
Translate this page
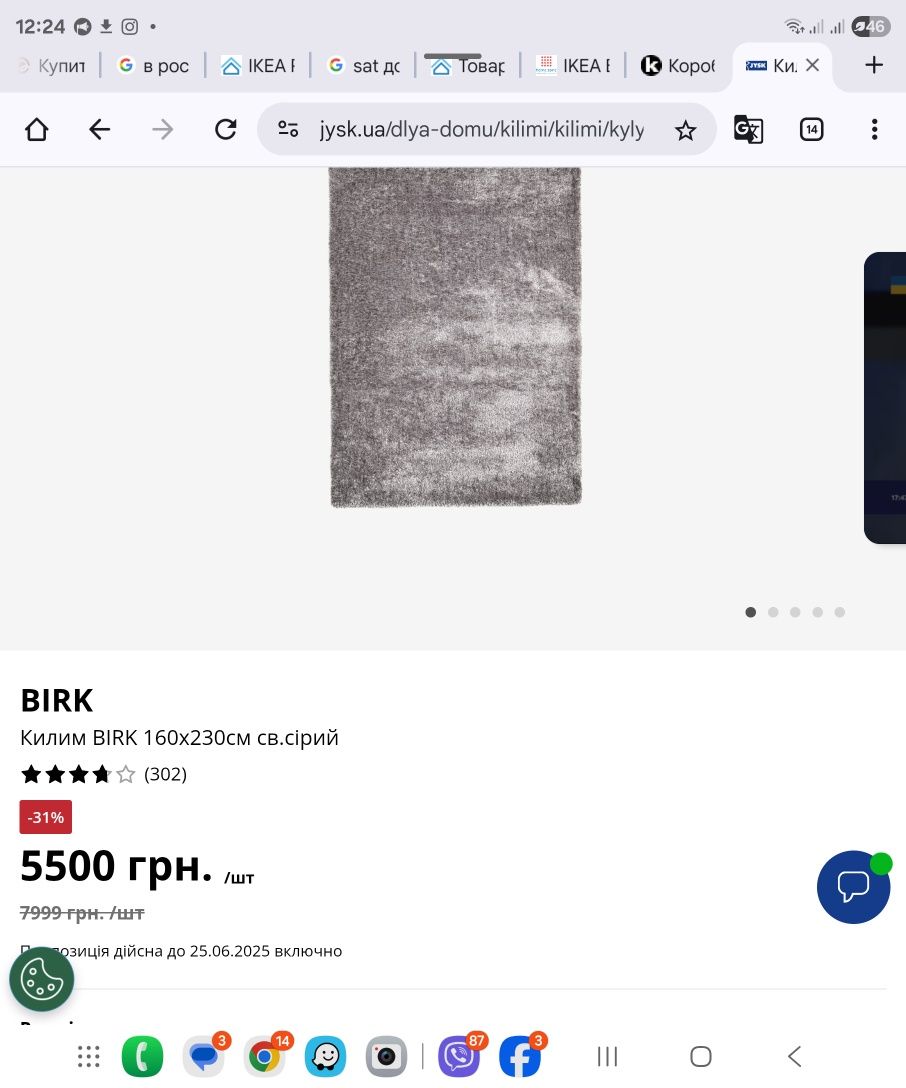pyautogui.click(x=748, y=129)
